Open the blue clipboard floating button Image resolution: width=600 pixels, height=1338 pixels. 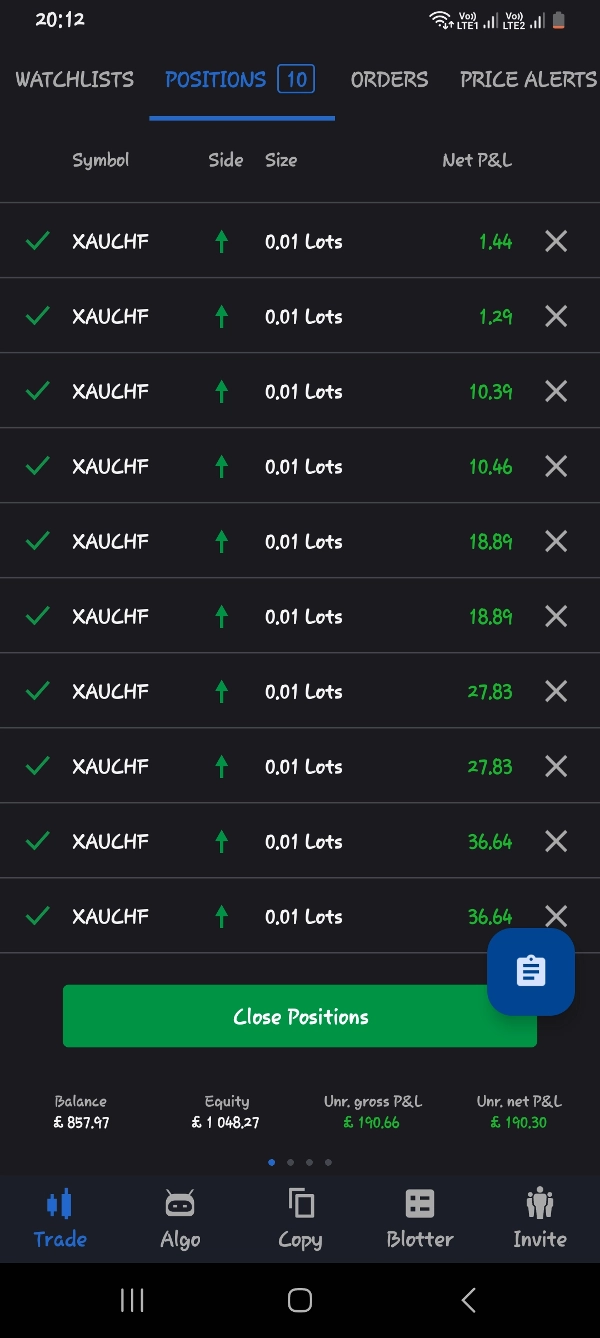[x=531, y=972]
